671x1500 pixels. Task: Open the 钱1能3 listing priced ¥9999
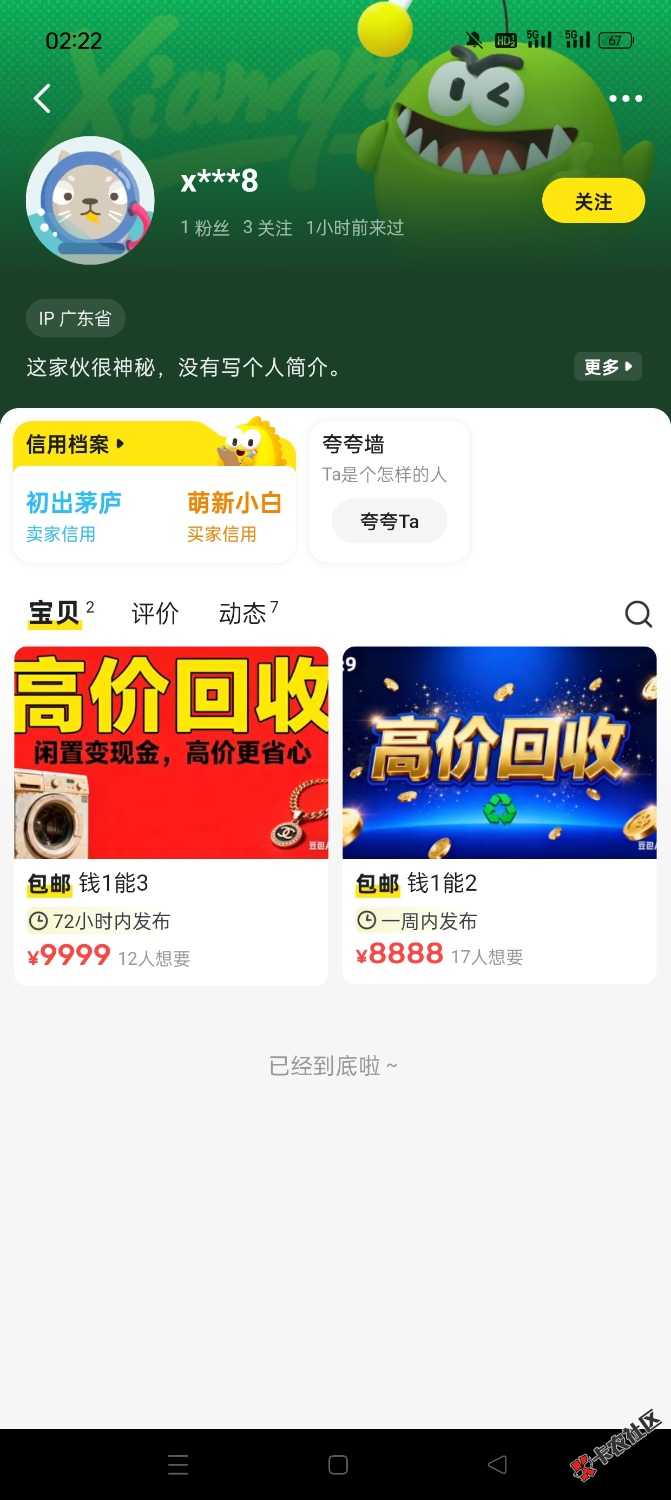point(171,815)
